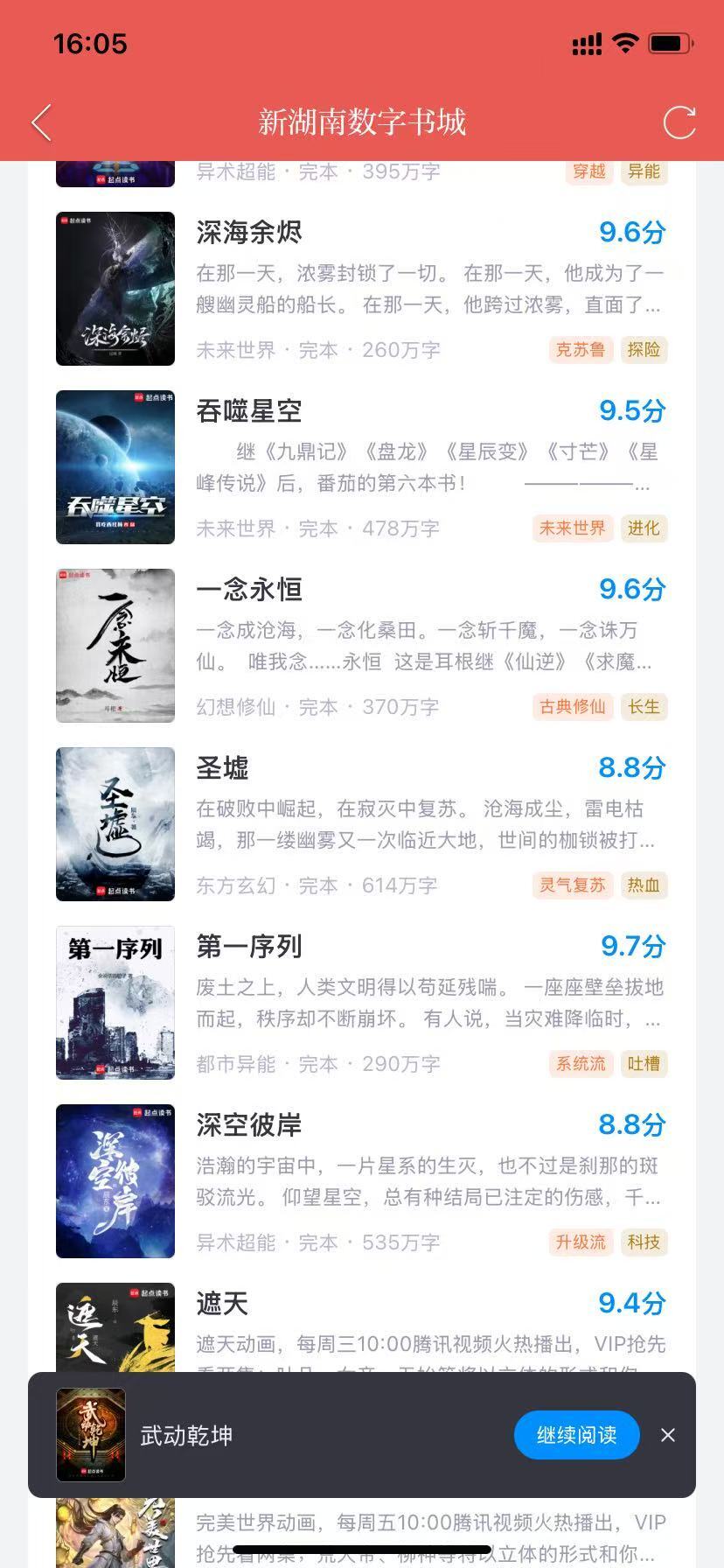Open the book 吞噬星空
This screenshot has width=724, height=1568.
coord(250,411)
